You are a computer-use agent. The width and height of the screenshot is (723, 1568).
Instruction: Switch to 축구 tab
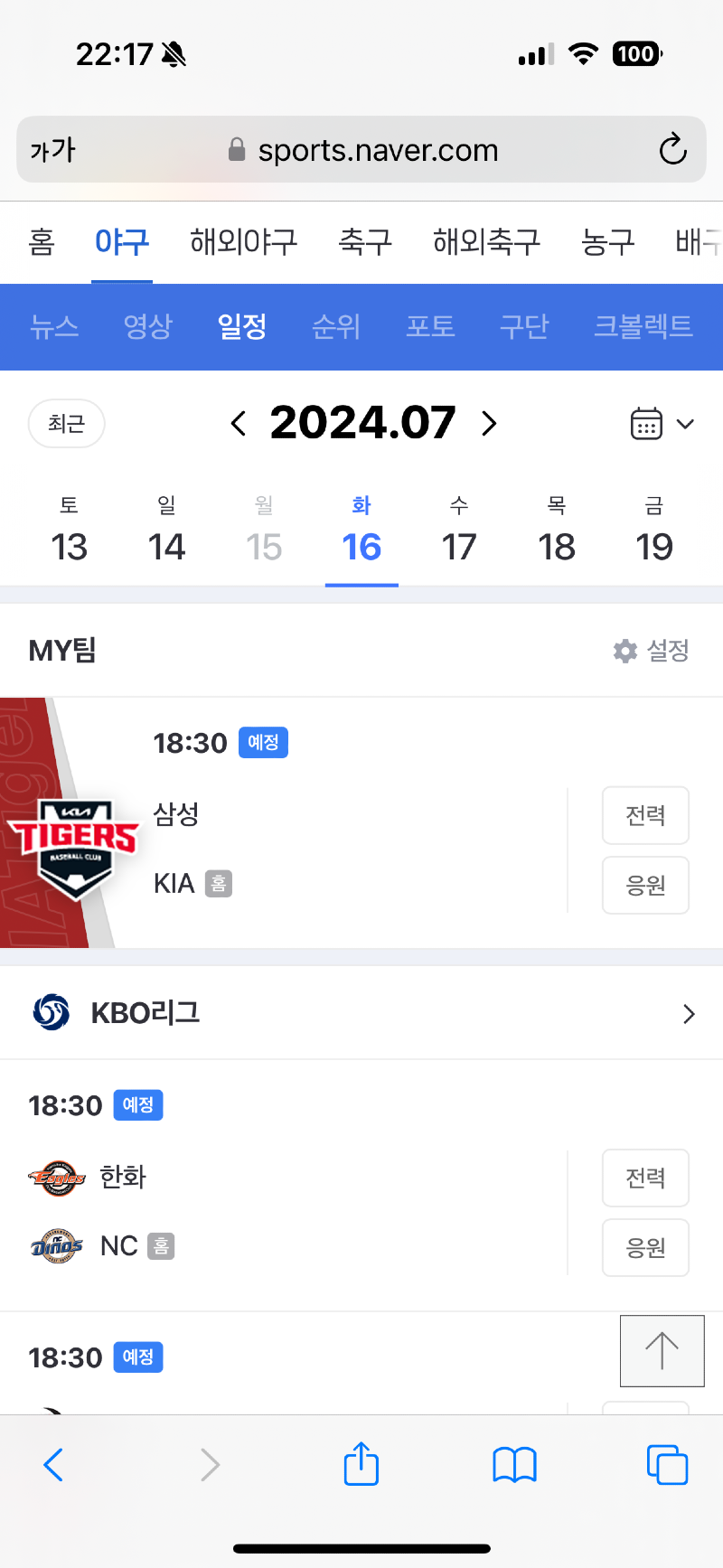click(365, 241)
